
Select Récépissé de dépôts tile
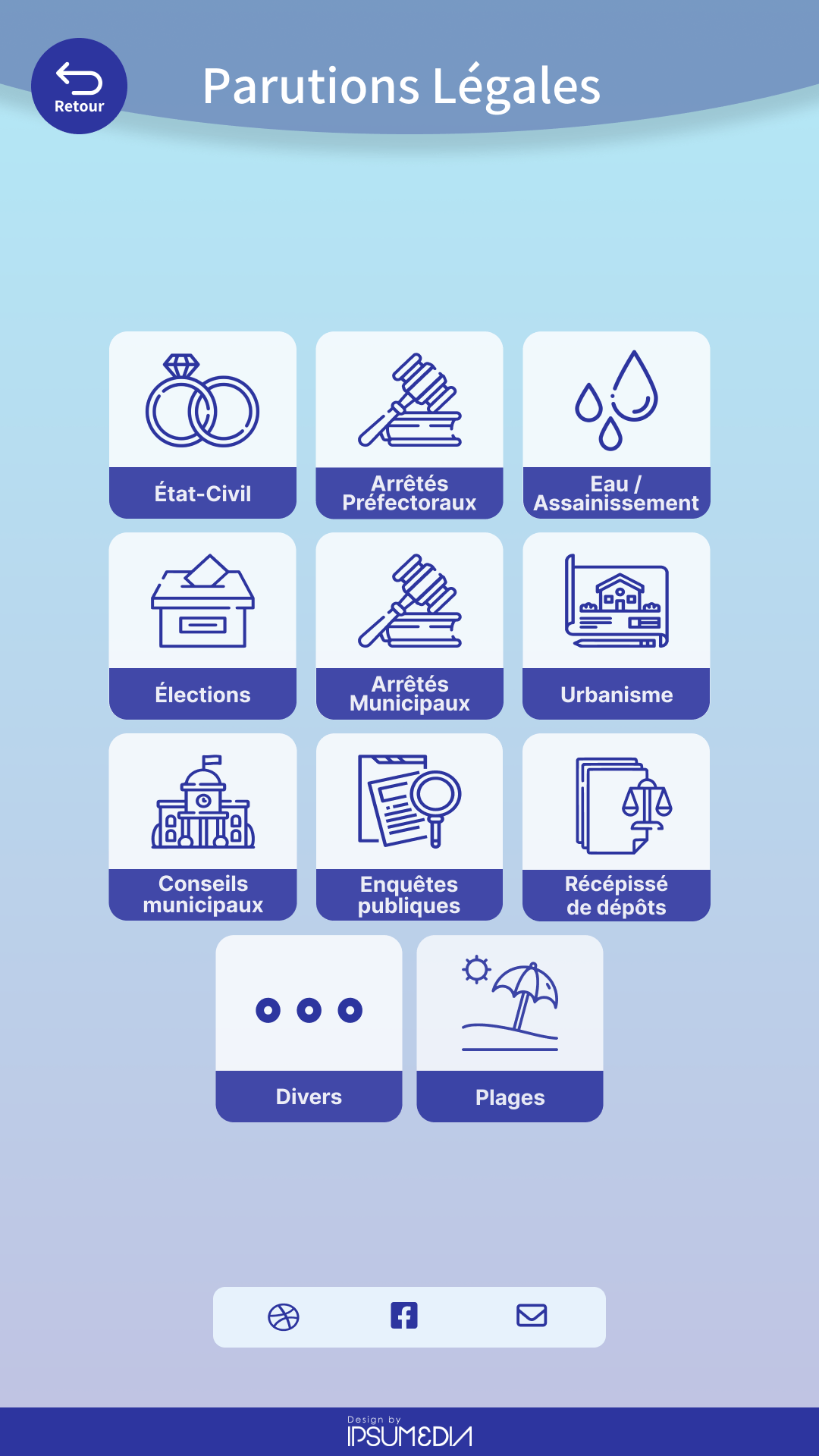617,827
